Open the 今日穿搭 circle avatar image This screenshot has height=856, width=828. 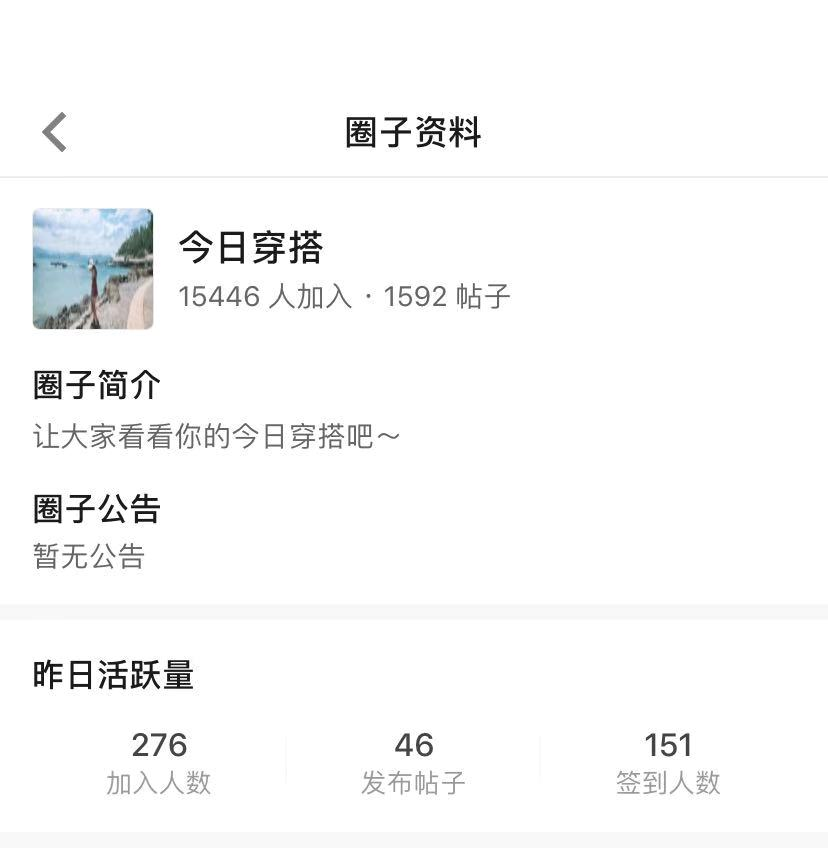point(93,269)
